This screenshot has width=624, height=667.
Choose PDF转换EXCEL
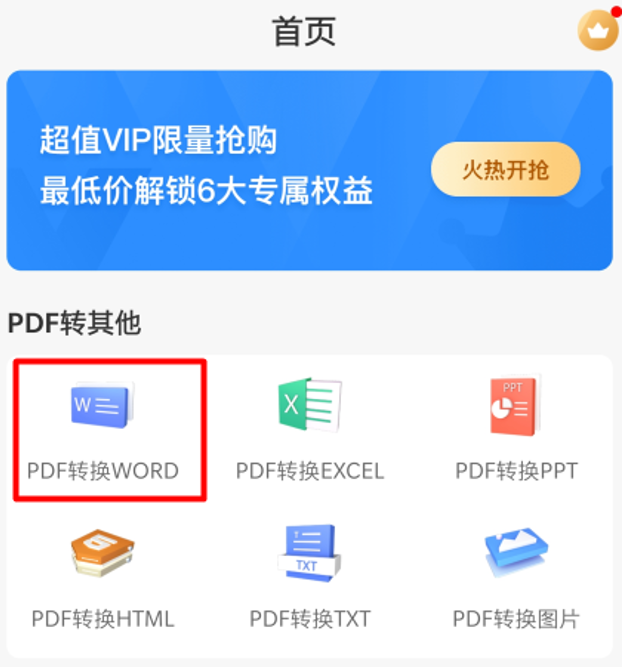[309, 428]
